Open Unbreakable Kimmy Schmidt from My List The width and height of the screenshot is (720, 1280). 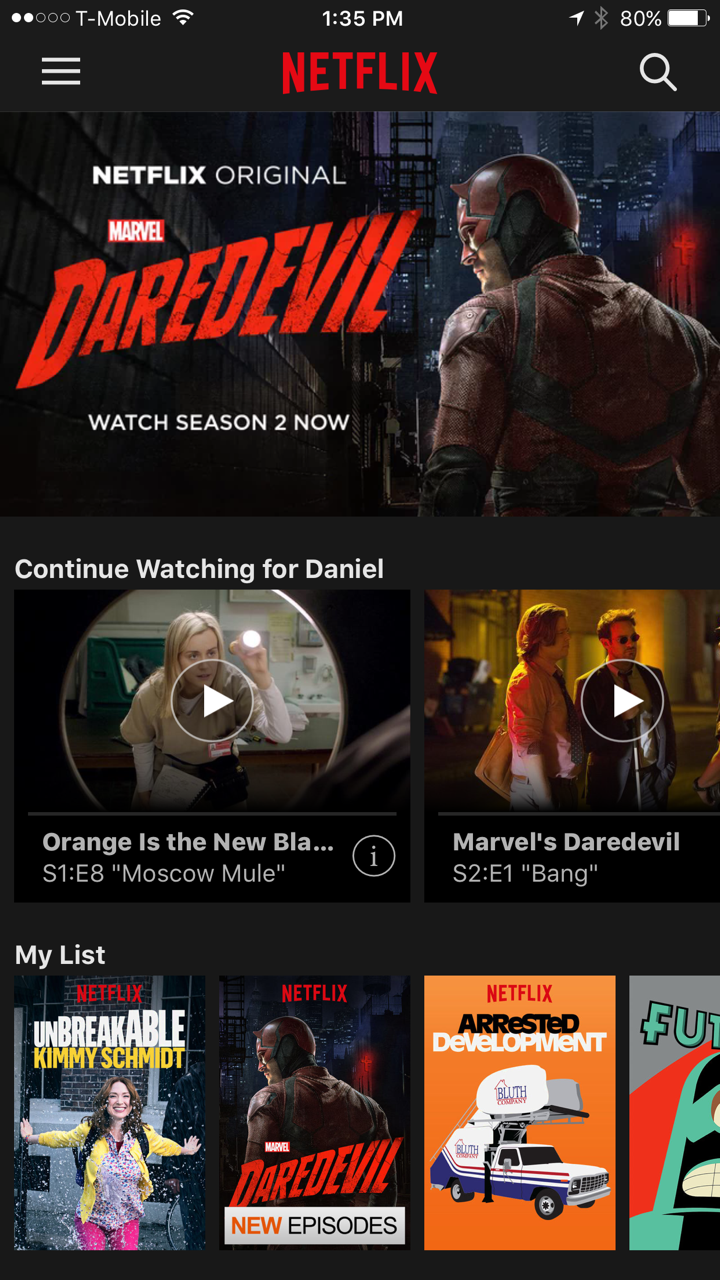pos(110,1112)
